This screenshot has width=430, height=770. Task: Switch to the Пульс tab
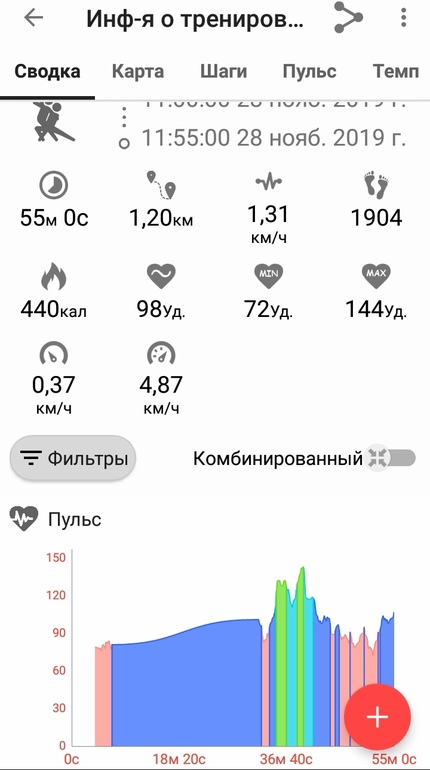click(x=309, y=72)
